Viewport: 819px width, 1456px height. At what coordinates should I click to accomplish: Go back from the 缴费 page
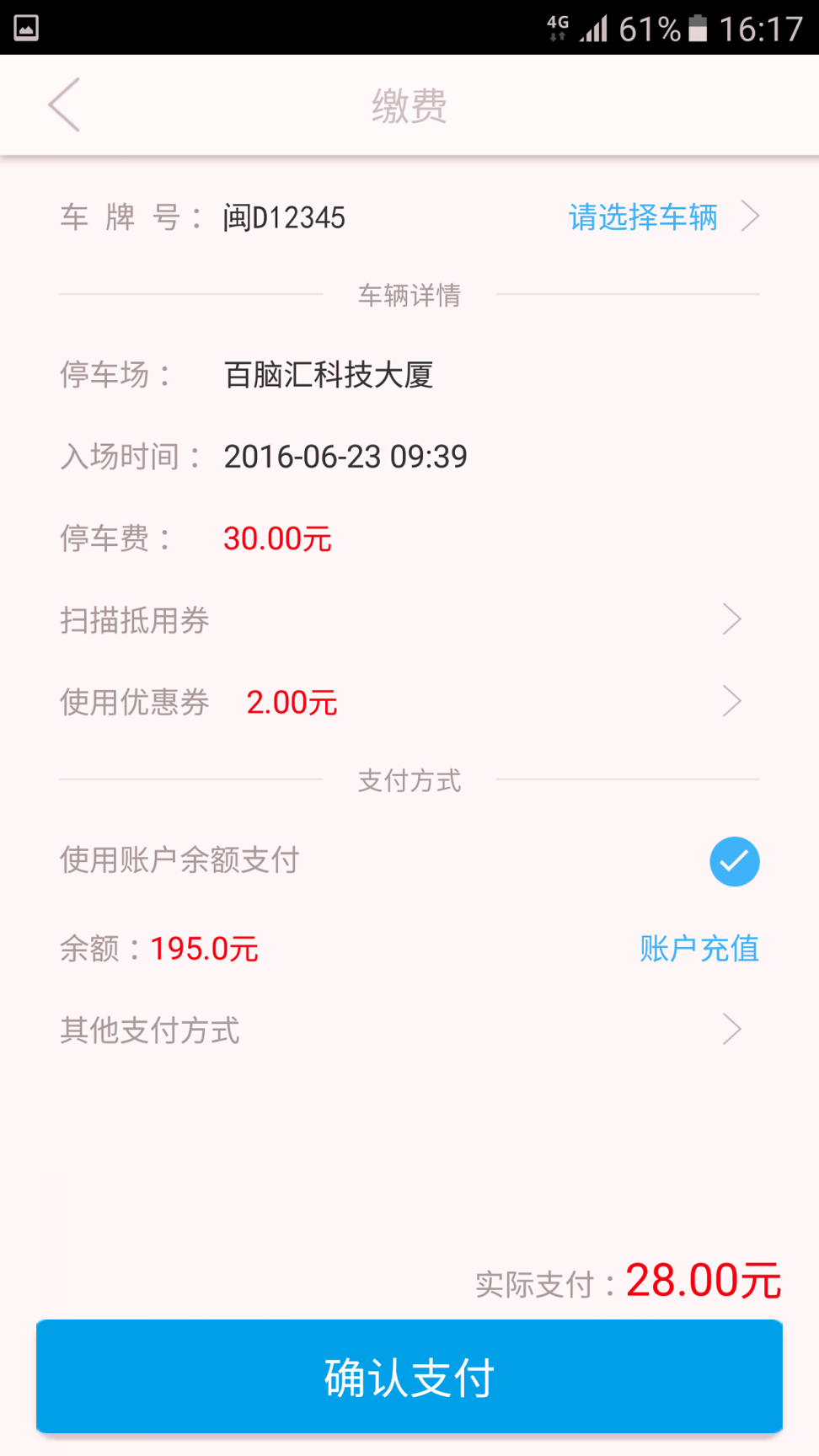coord(64,105)
